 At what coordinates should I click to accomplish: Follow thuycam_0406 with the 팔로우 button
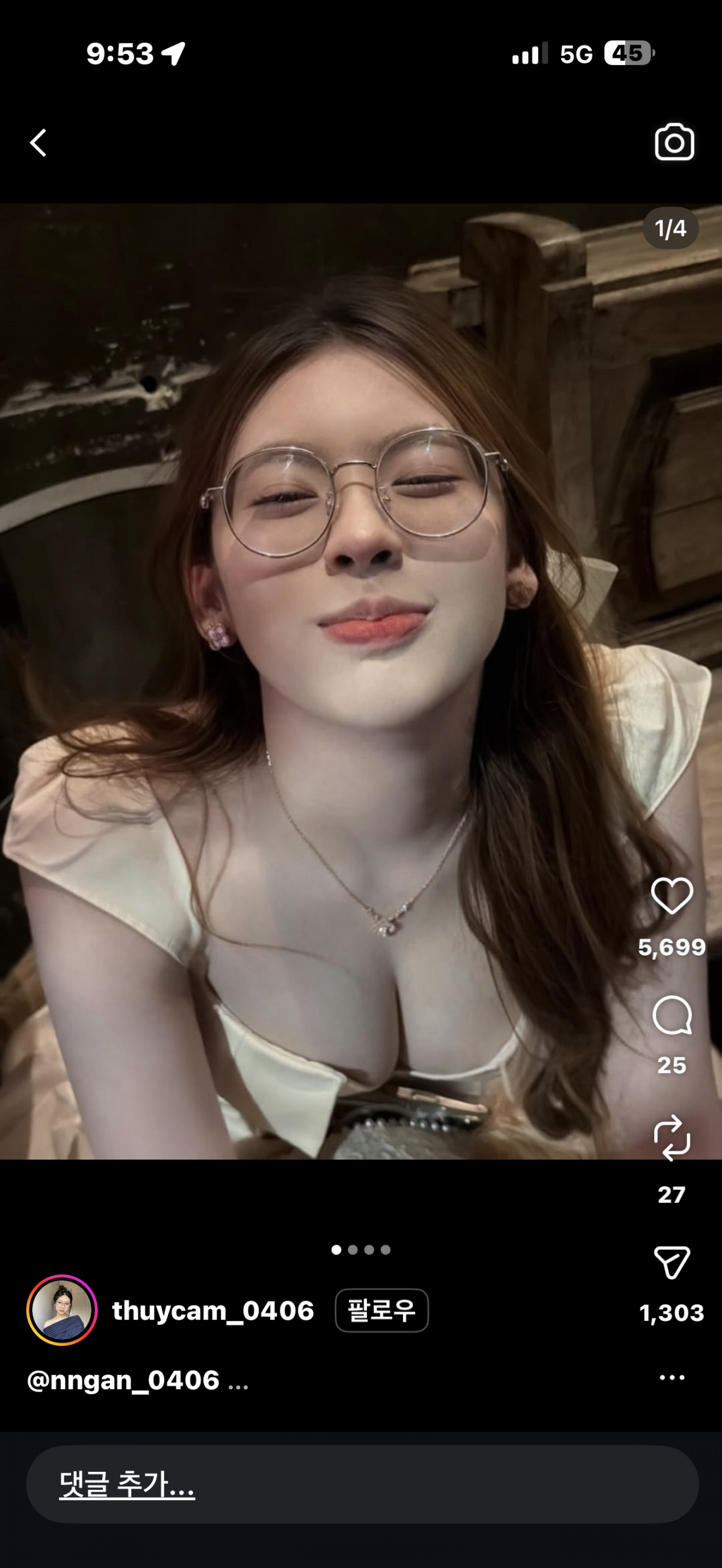click(x=381, y=1311)
